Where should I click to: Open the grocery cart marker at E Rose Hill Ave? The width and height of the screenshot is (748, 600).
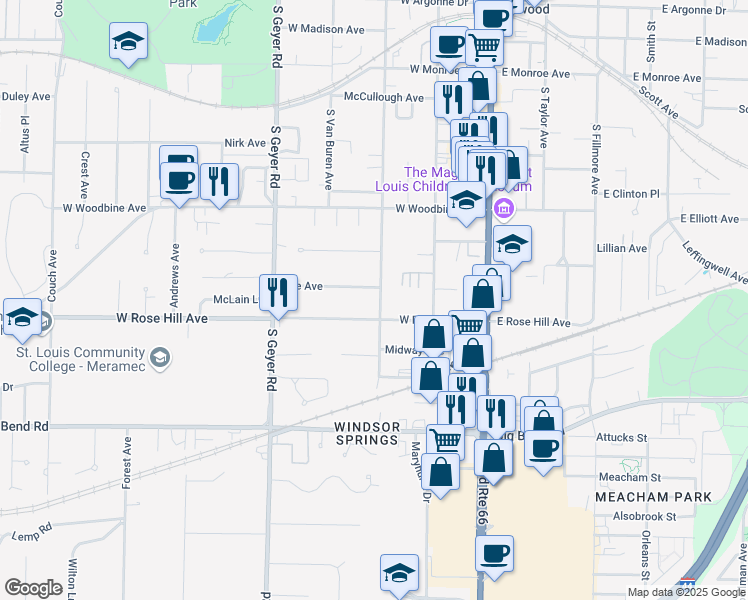[468, 326]
